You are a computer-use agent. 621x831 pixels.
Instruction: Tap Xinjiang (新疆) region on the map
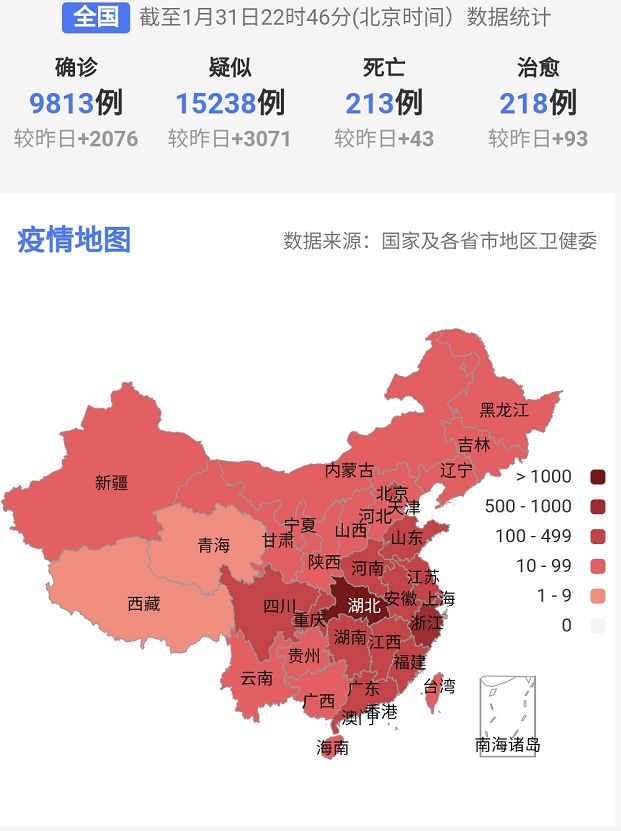111,482
